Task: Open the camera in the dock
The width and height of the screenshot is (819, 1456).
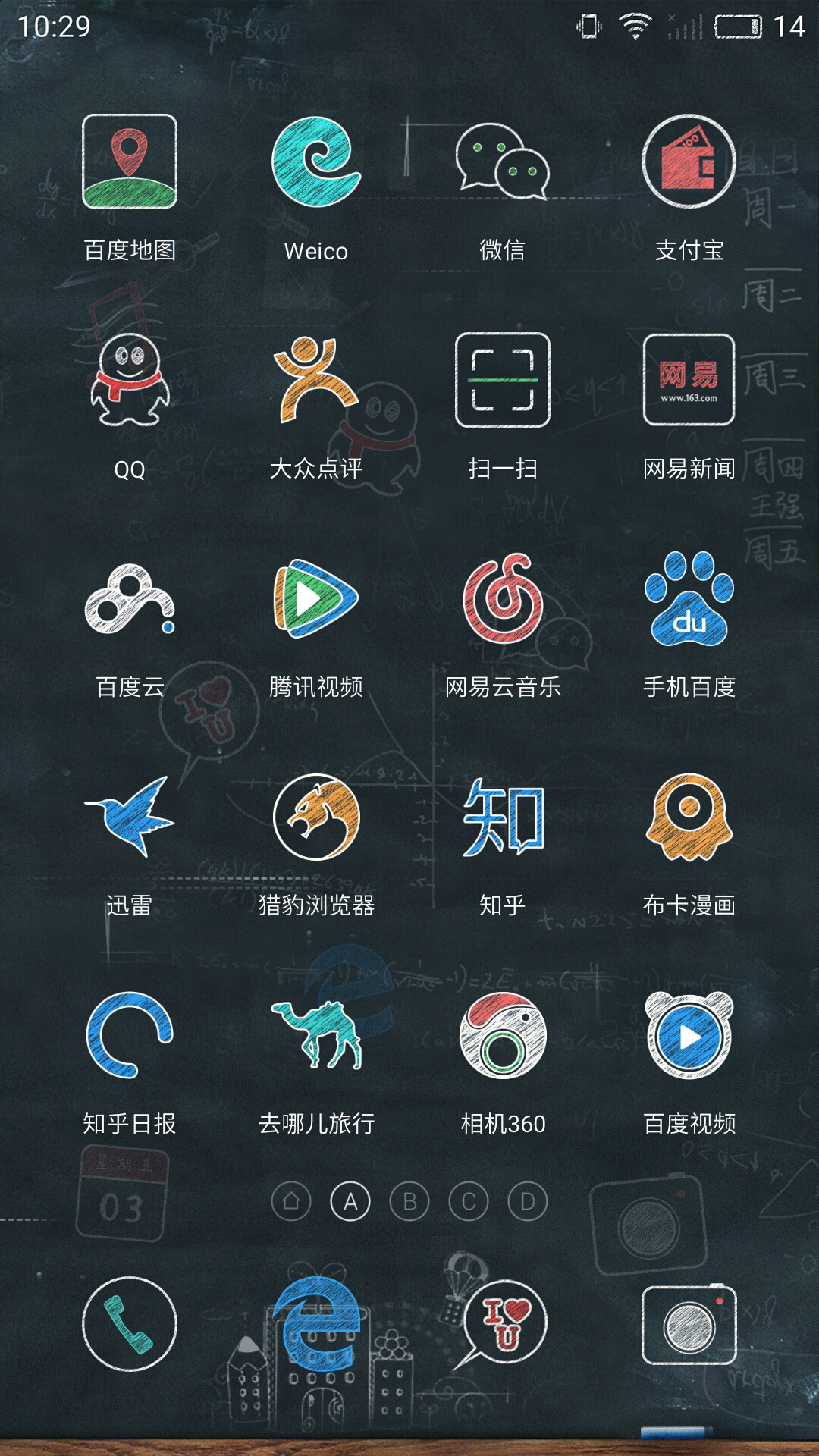Action: [689, 1324]
